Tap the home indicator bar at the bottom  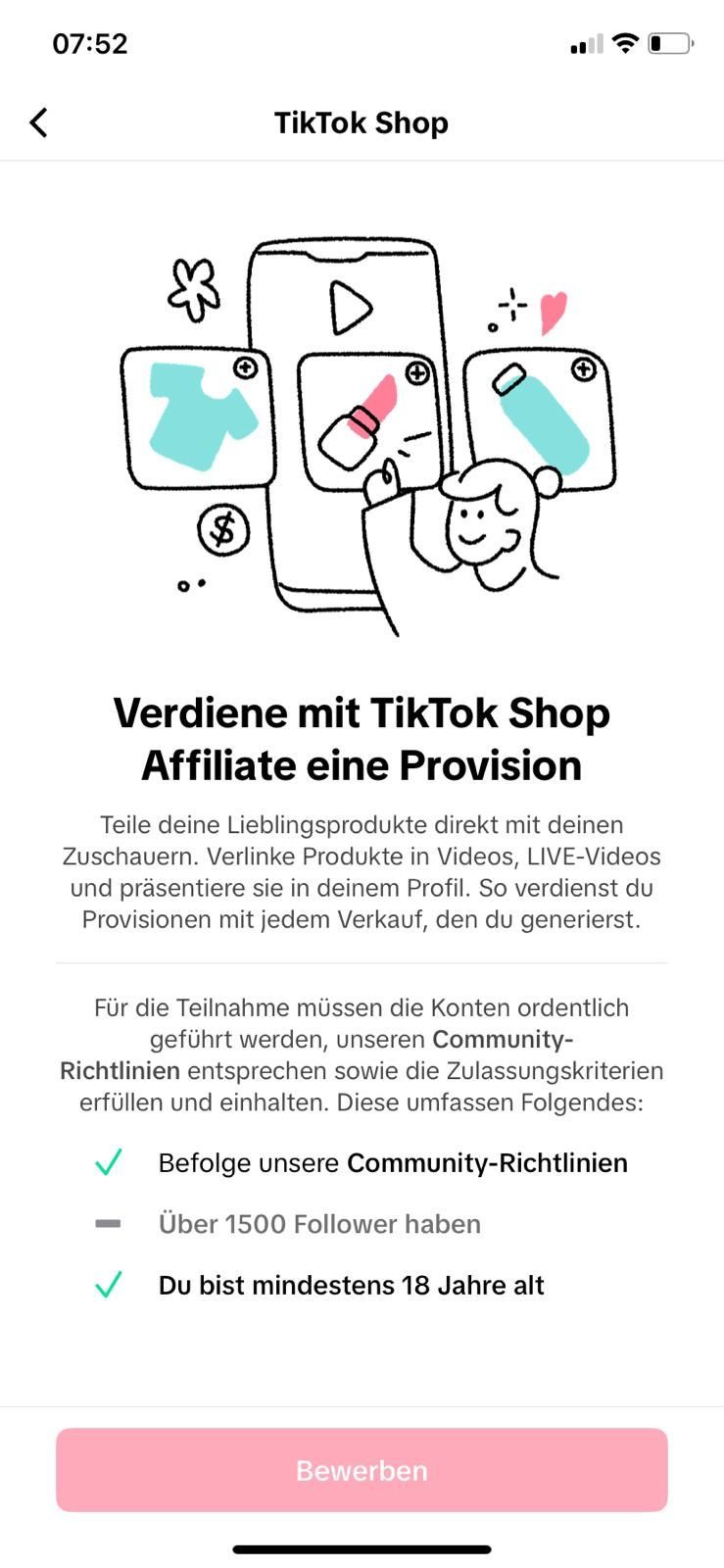point(362,1550)
